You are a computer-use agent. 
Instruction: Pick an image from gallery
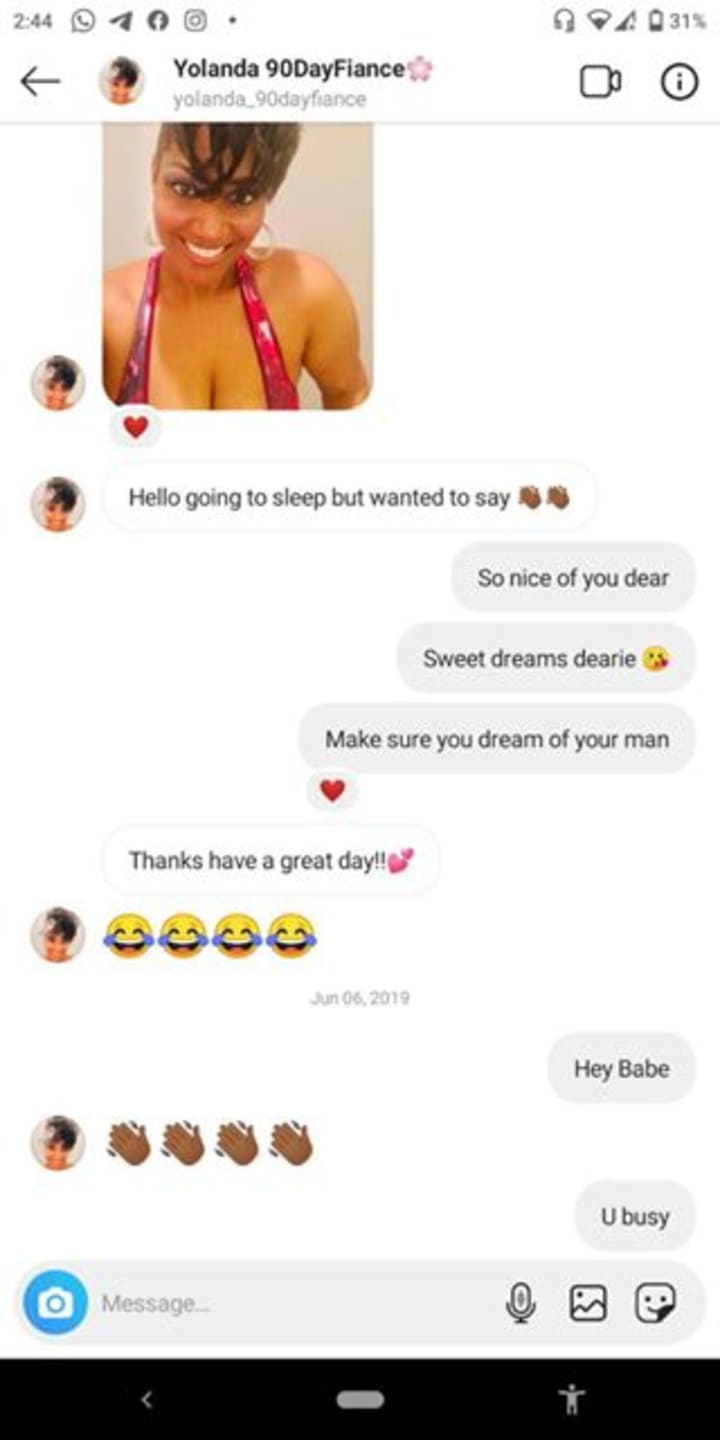pos(587,1302)
